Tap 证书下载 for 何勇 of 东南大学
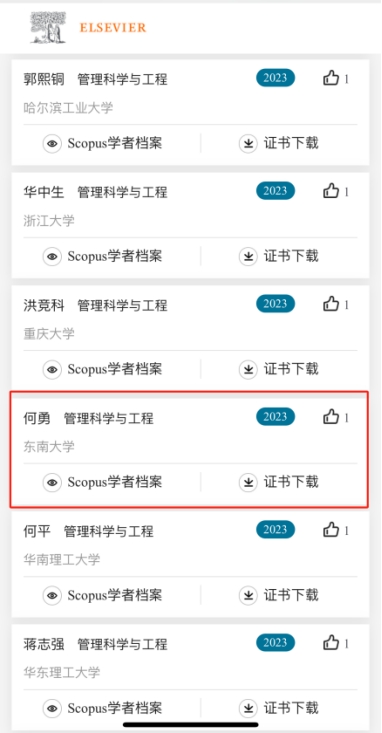 (x=279, y=482)
